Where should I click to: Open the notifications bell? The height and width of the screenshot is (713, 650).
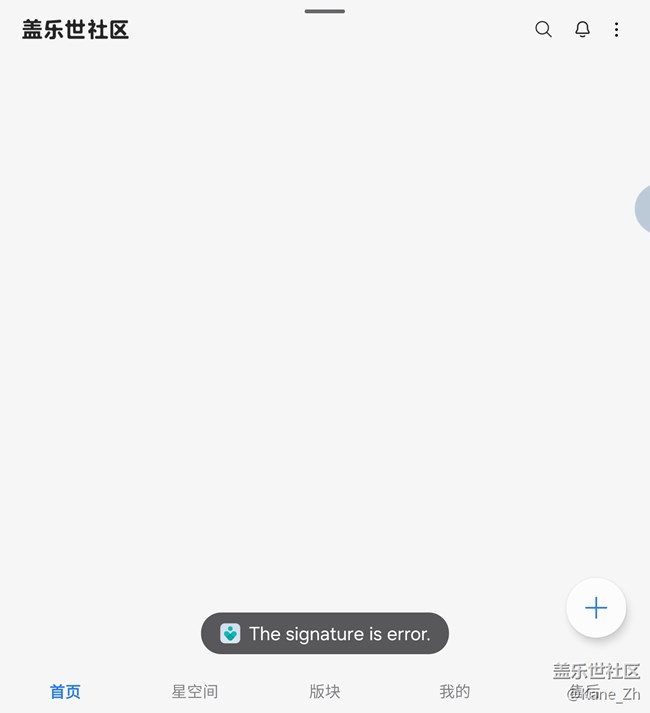pos(582,30)
